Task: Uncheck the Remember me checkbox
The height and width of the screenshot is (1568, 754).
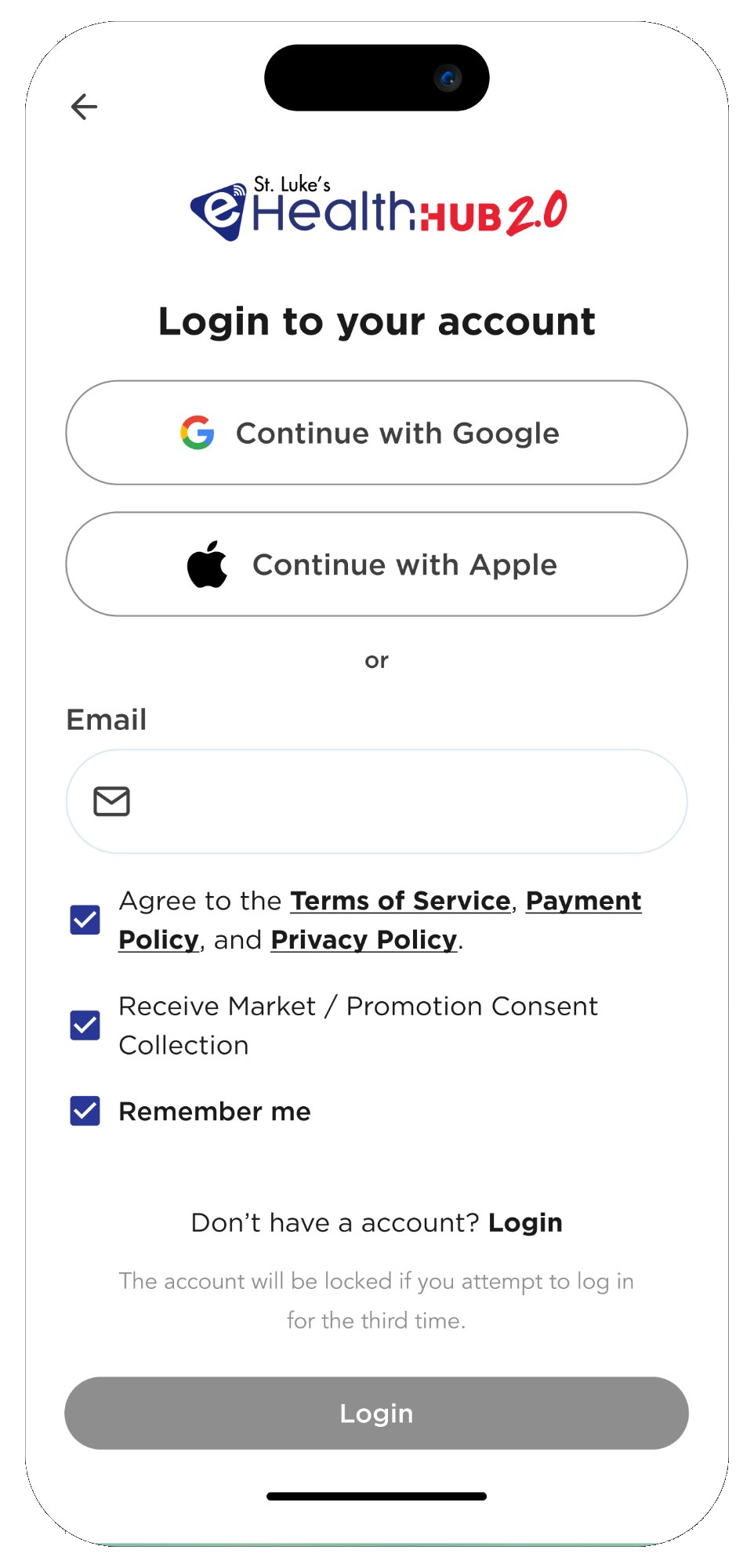Action: (x=84, y=1111)
